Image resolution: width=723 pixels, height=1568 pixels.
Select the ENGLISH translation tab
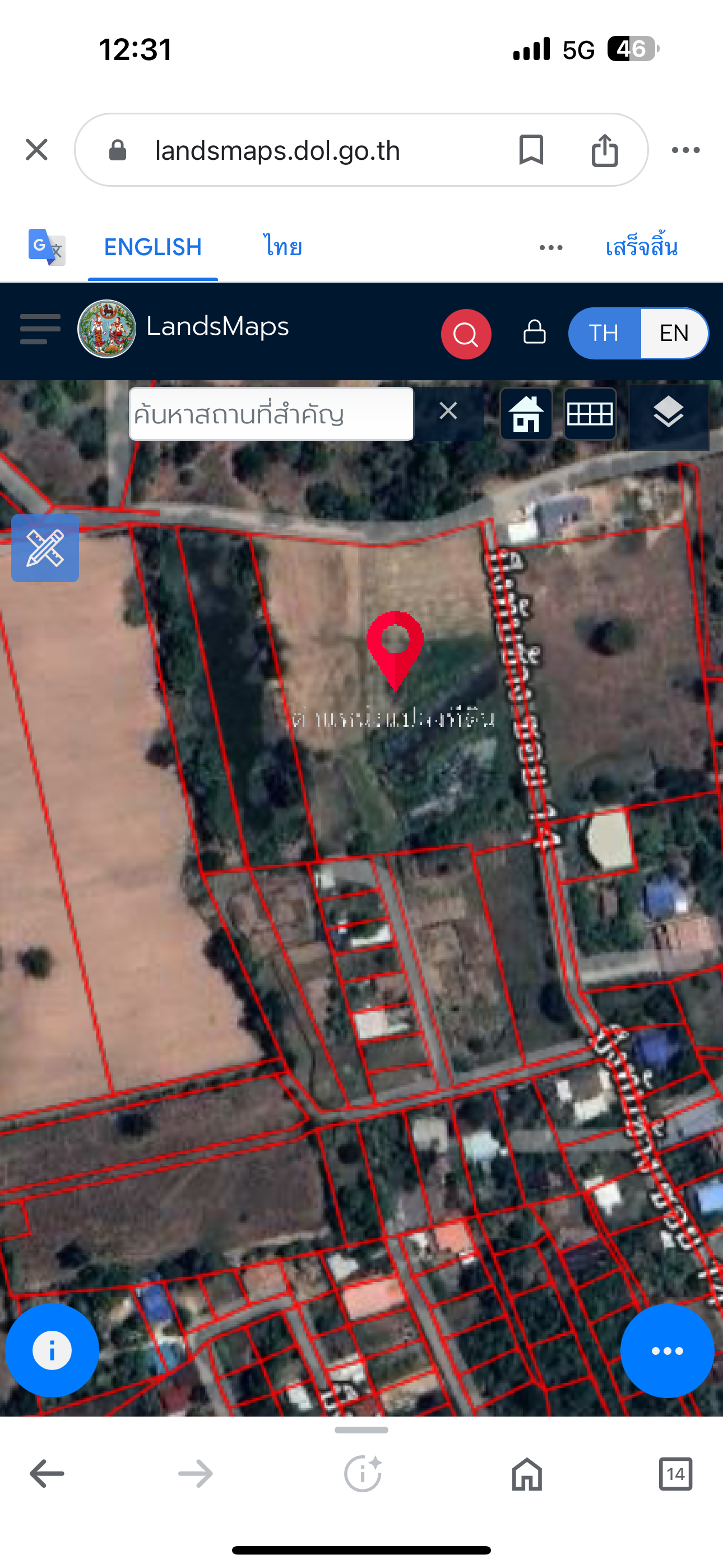tap(153, 247)
